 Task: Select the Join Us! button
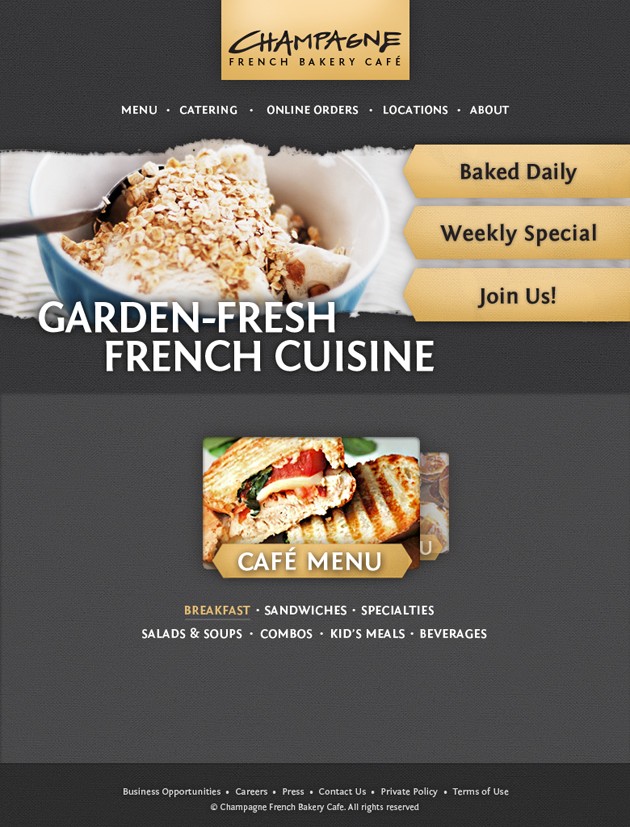[x=517, y=296]
